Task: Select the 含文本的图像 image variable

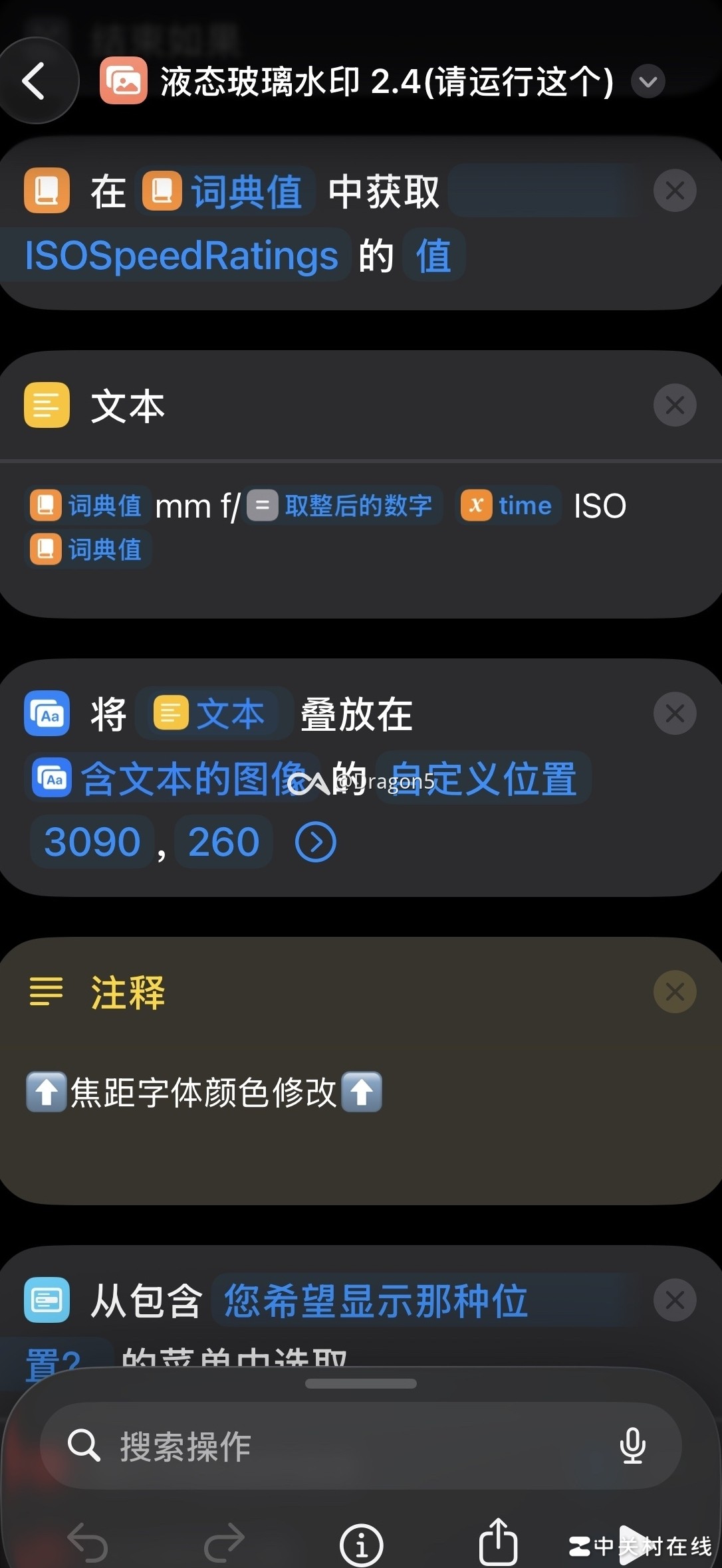Action: point(173,779)
